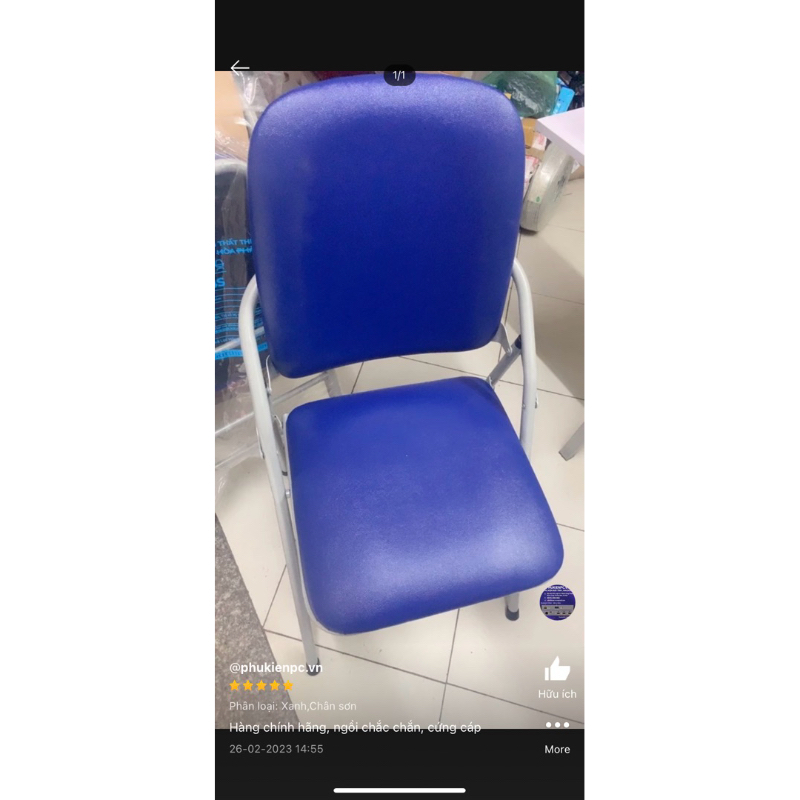The width and height of the screenshot is (800, 800).
Task: Go back using the top-left arrow
Action: point(240,68)
